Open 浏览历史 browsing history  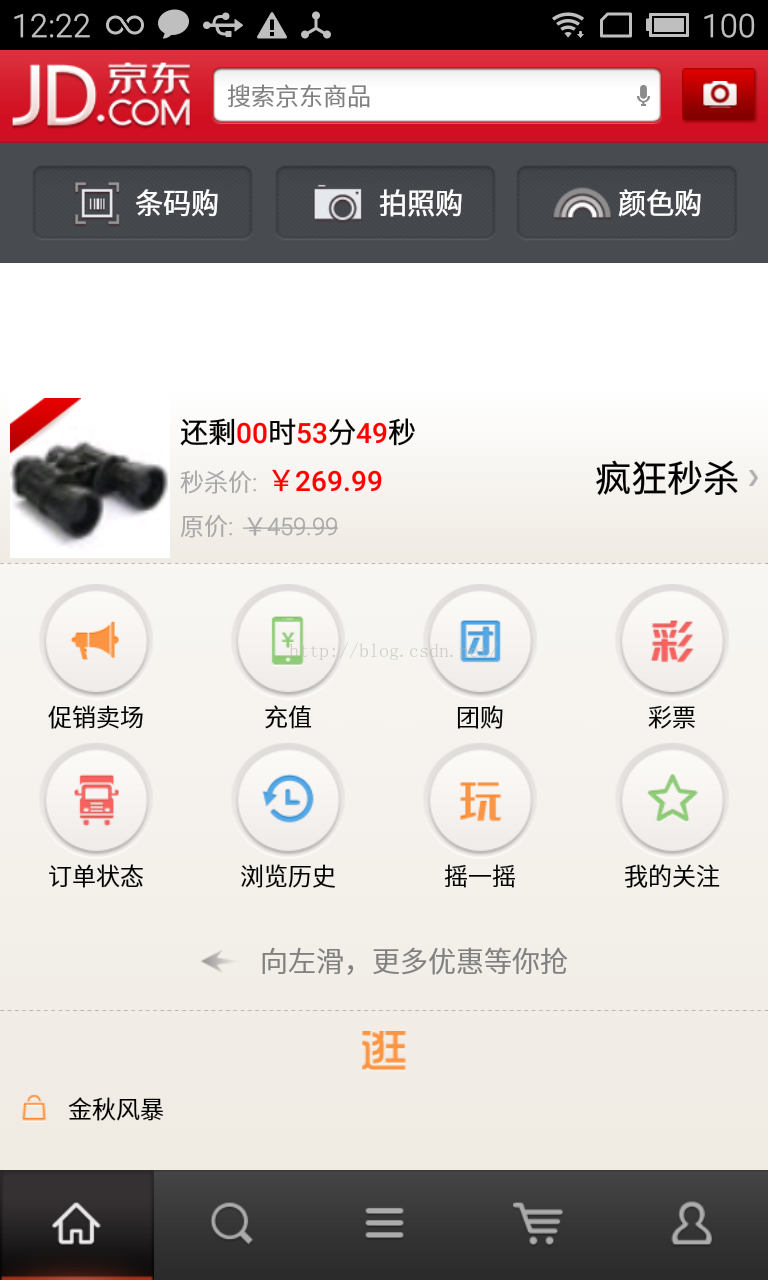(288, 800)
